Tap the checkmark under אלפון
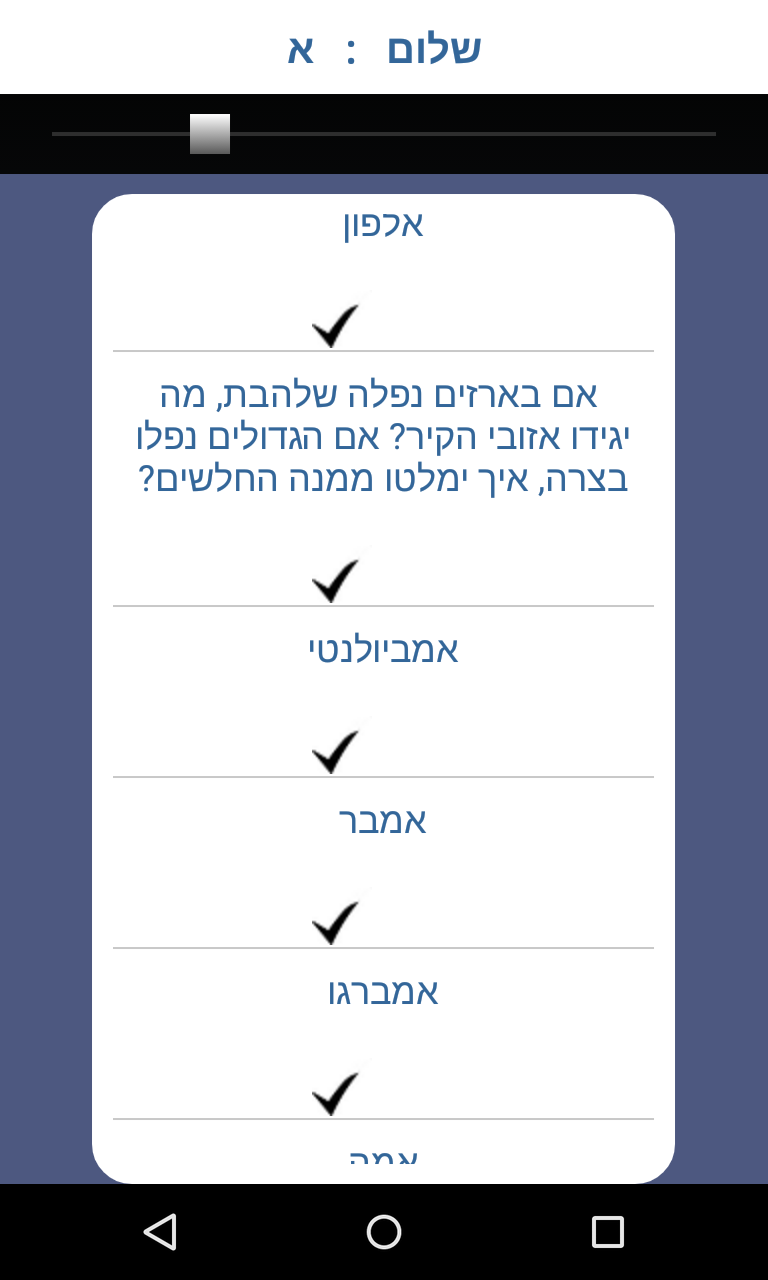This screenshot has width=768, height=1280. pyautogui.click(x=337, y=322)
